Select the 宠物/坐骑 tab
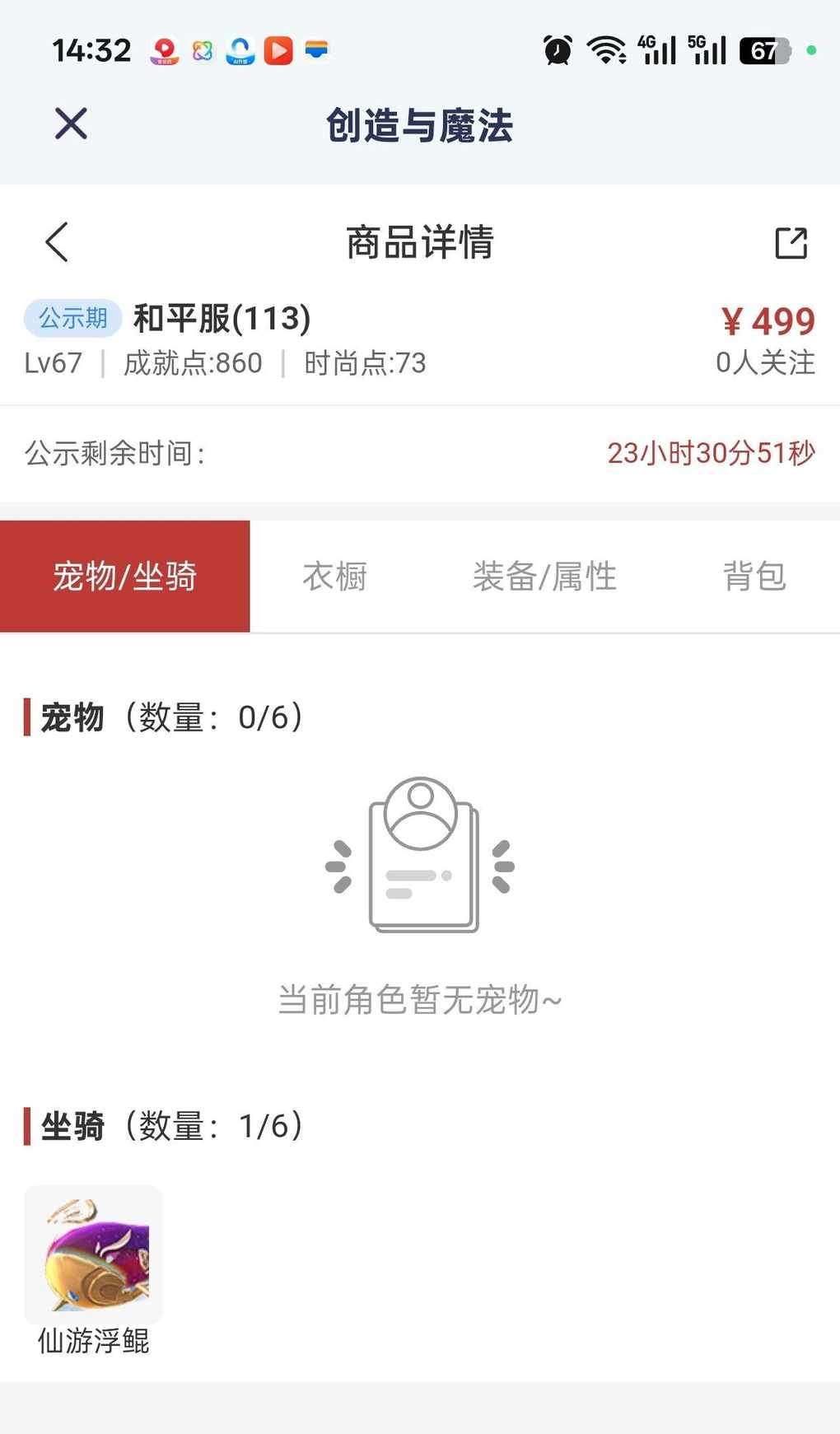This screenshot has height=1434, width=840. coord(125,577)
